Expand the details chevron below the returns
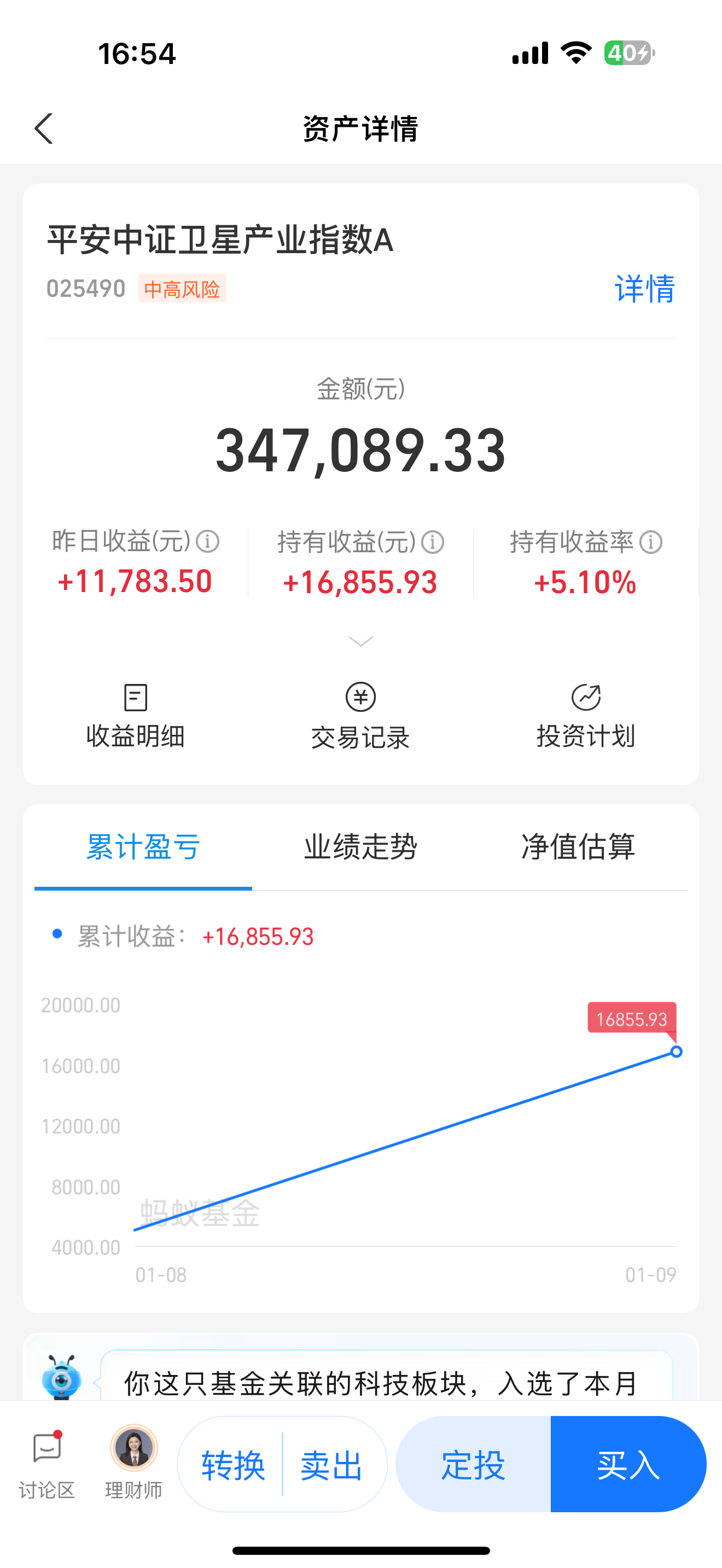Viewport: 722px width, 1568px height. pos(360,641)
